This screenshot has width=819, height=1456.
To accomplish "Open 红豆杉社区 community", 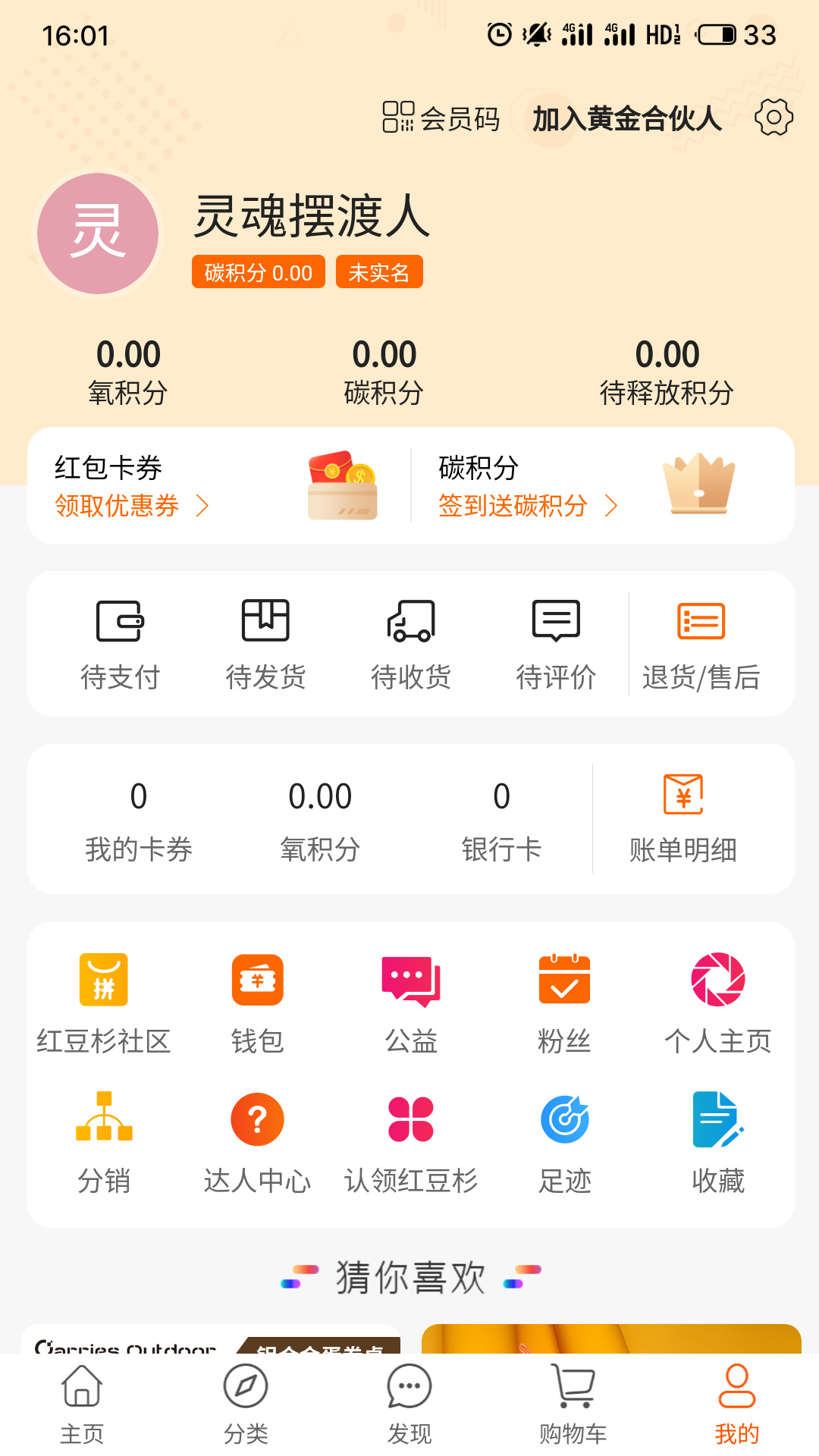I will tap(104, 1003).
